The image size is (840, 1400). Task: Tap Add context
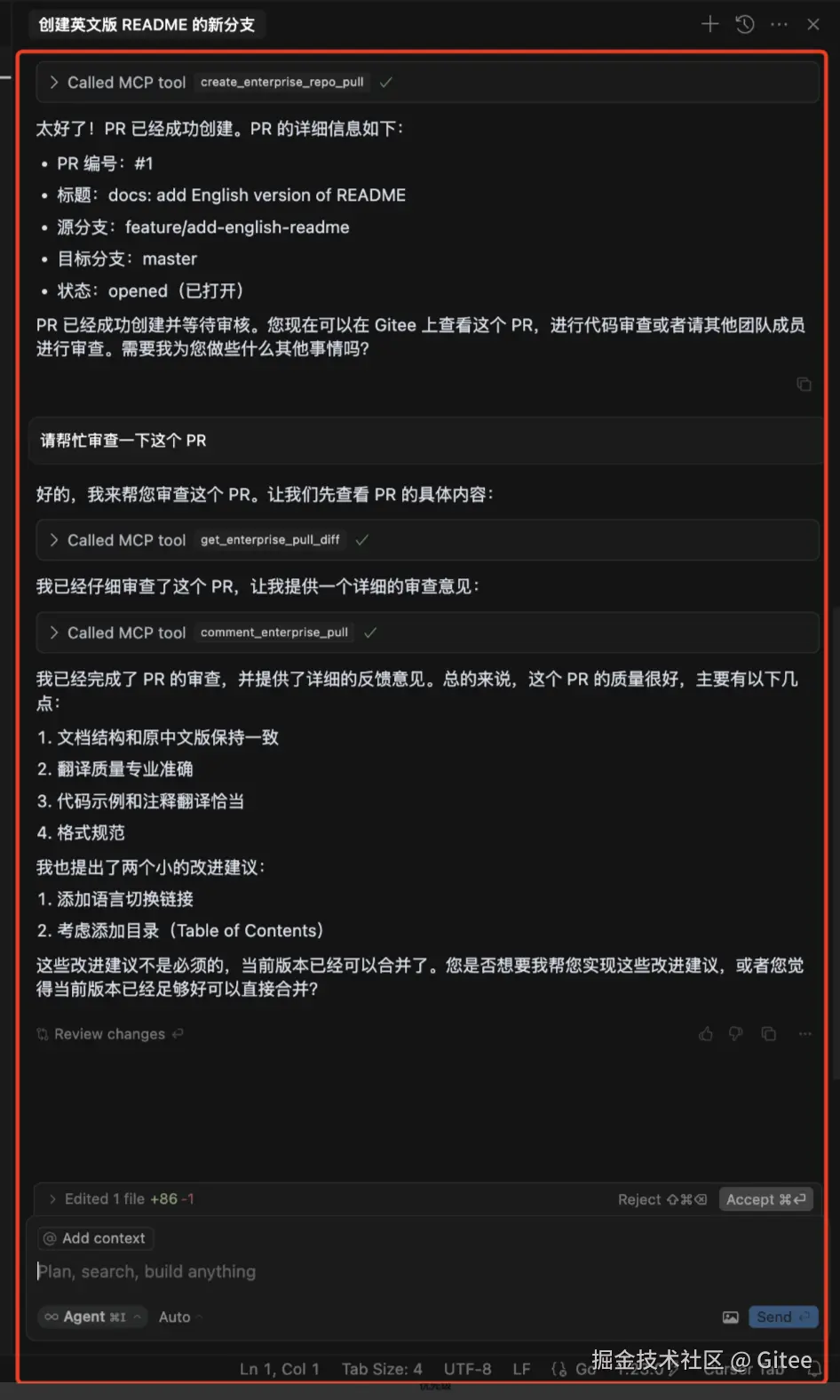click(96, 1238)
